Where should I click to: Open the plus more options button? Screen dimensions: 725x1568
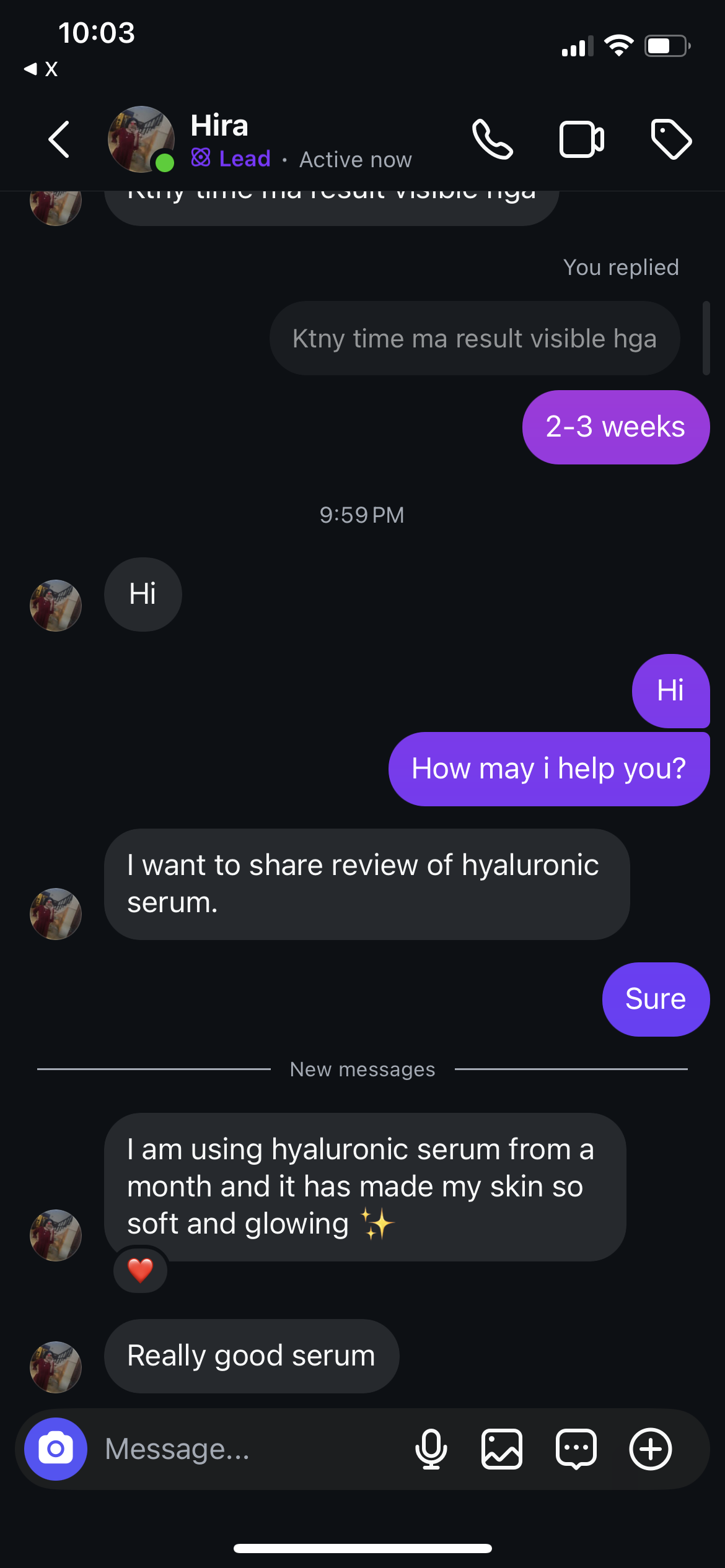(x=651, y=1449)
